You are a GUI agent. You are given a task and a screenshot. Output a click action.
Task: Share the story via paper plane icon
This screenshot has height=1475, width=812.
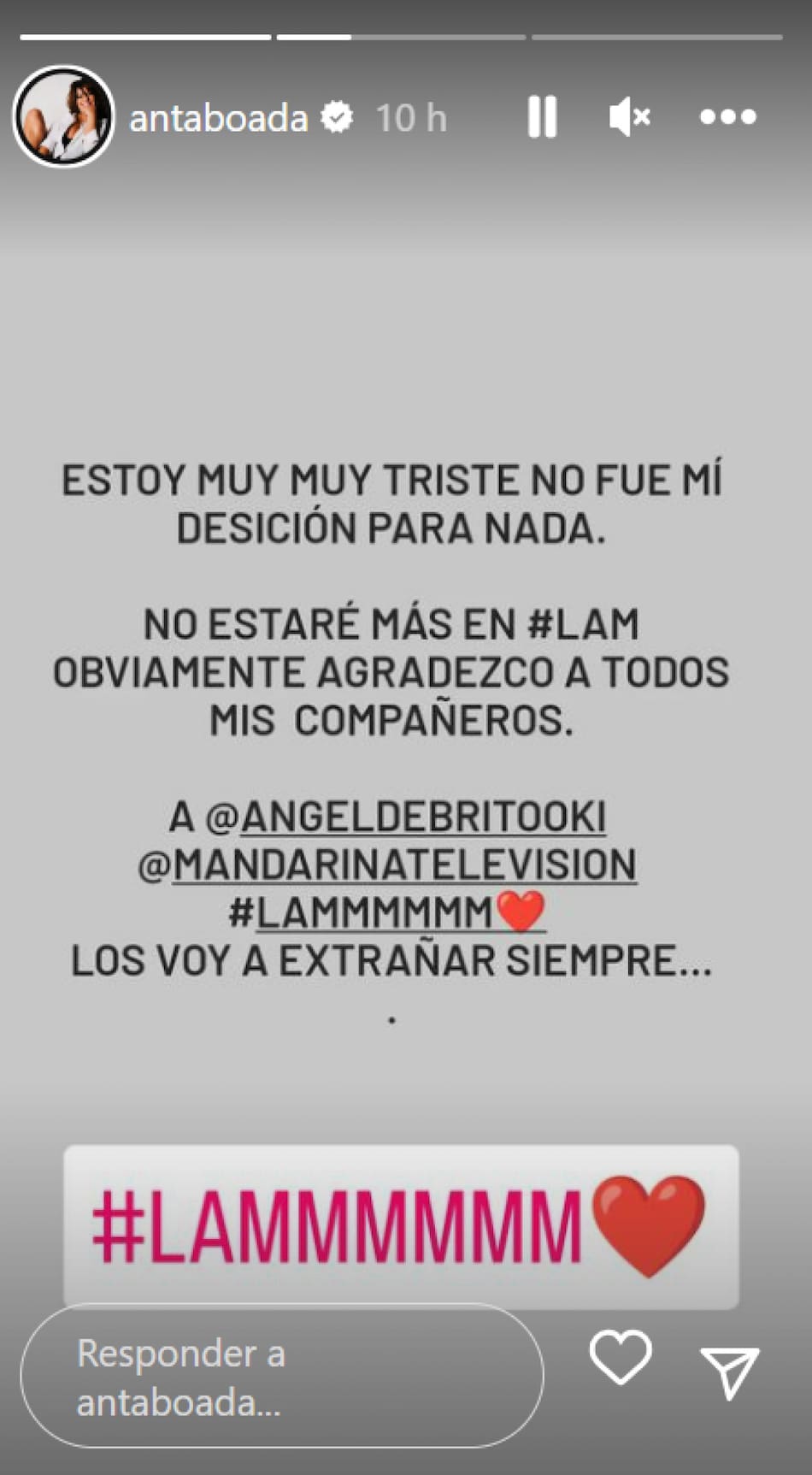tap(729, 1371)
